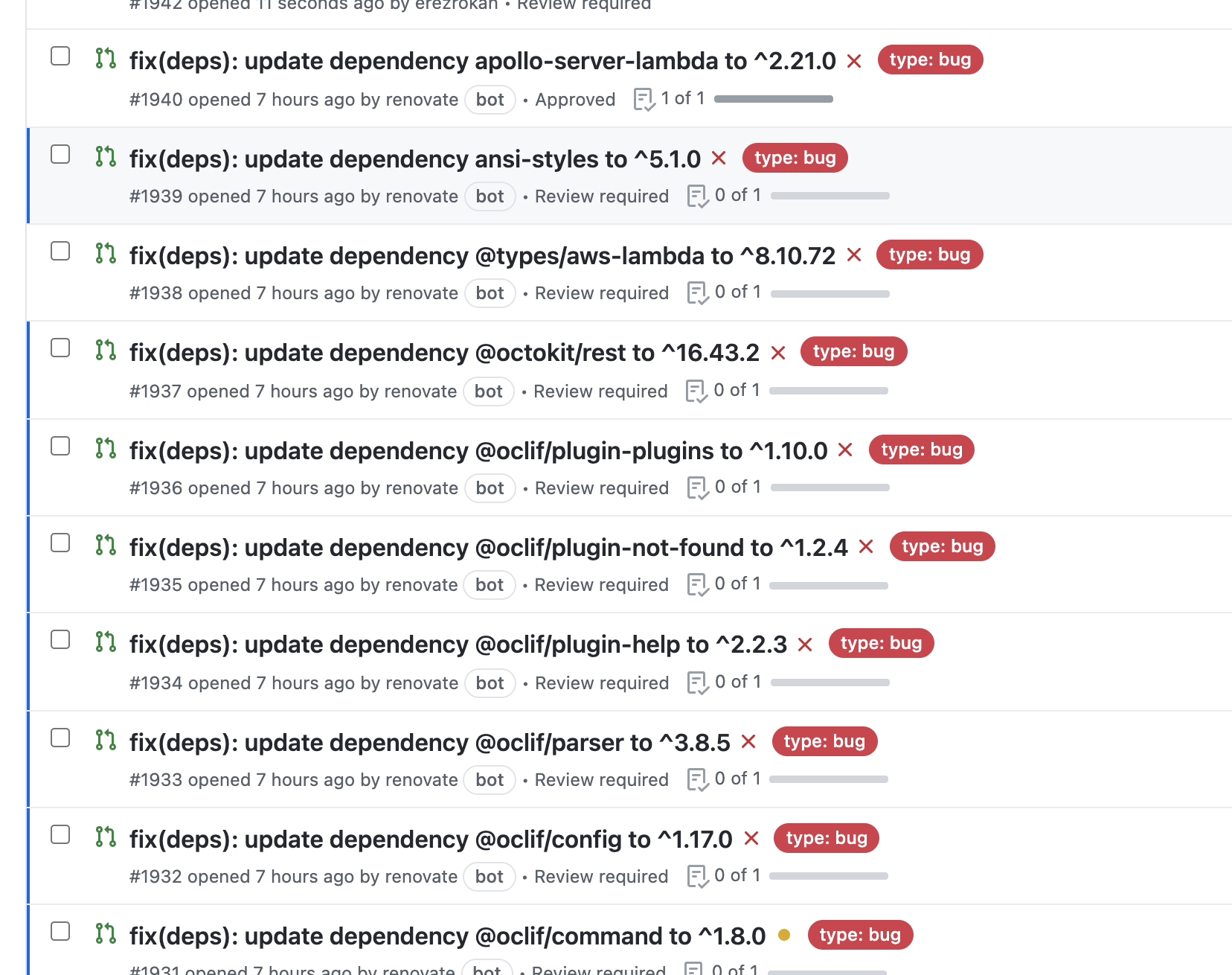Image resolution: width=1232 pixels, height=975 pixels.
Task: Select checkbox for @oclif/config pull request
Action: coord(60,835)
